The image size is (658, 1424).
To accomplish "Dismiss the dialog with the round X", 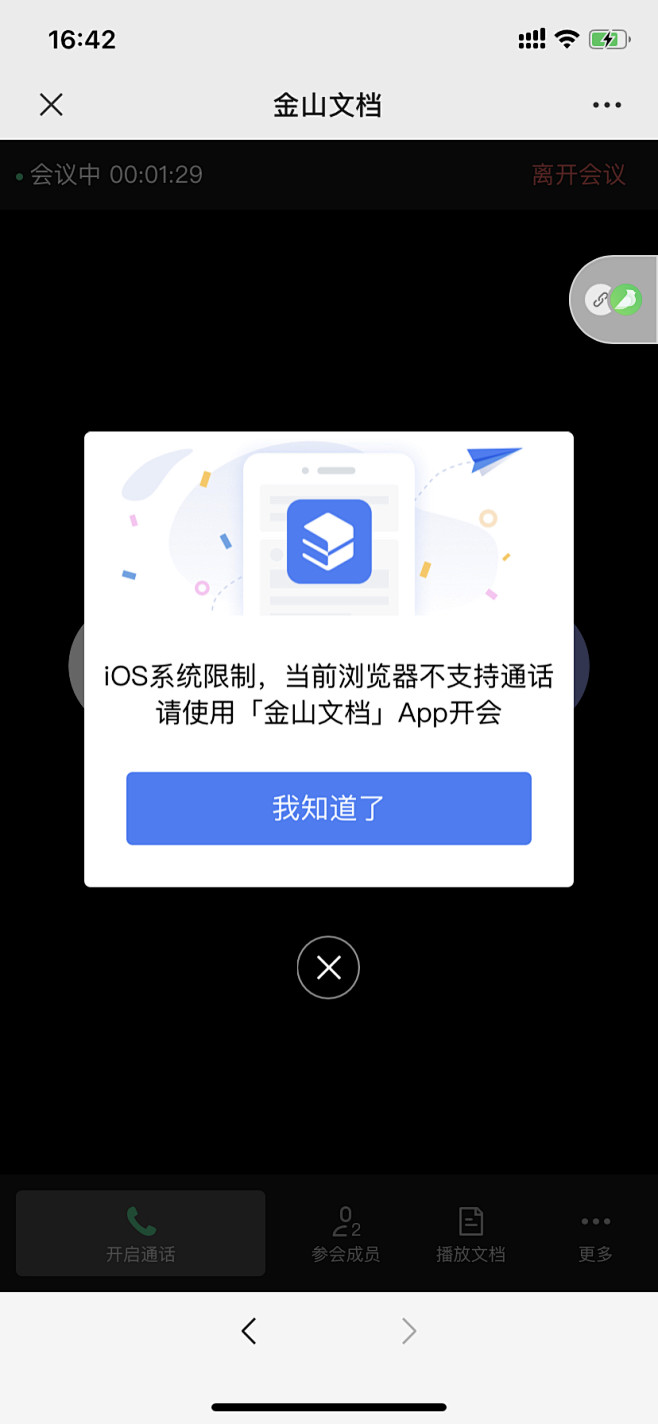I will pyautogui.click(x=328, y=967).
